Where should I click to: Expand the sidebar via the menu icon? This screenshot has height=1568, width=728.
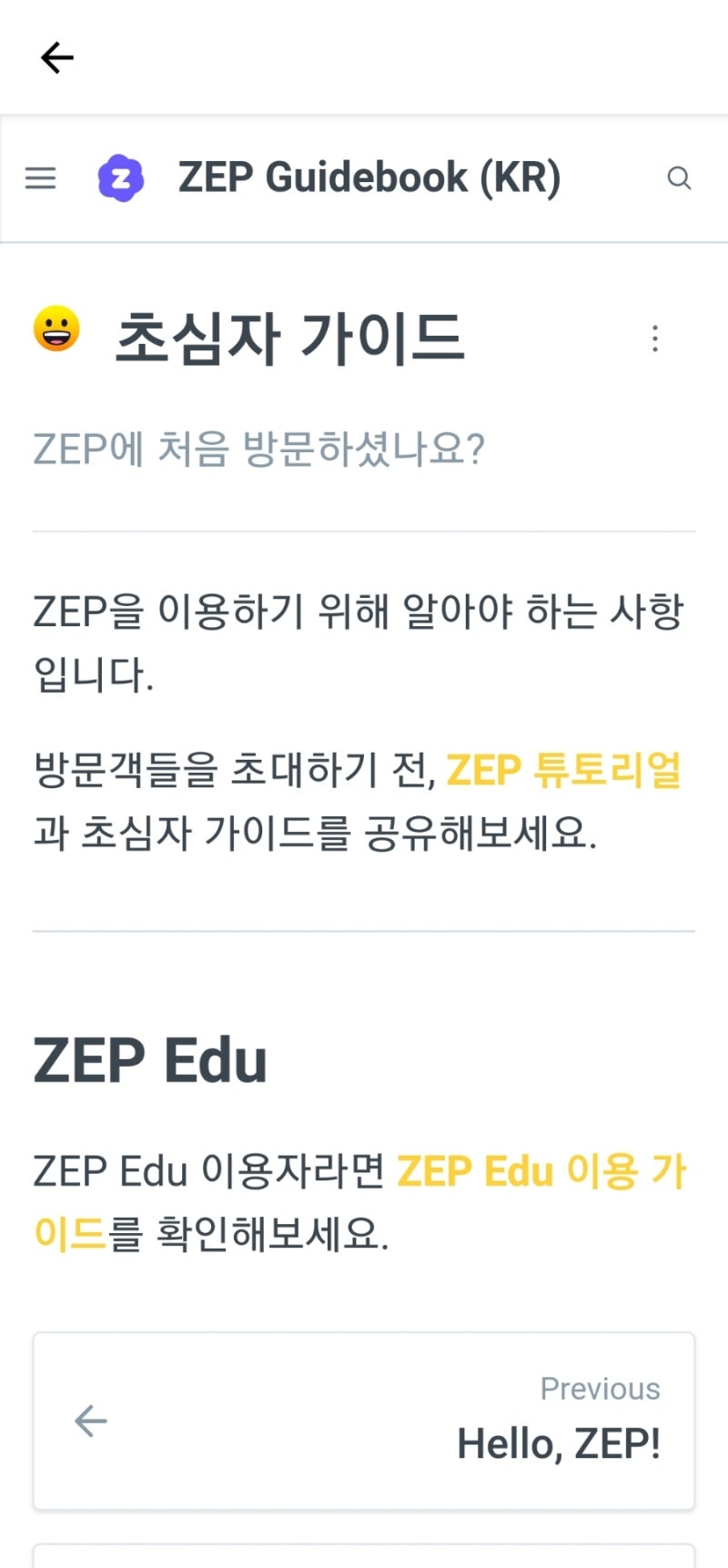[x=40, y=178]
